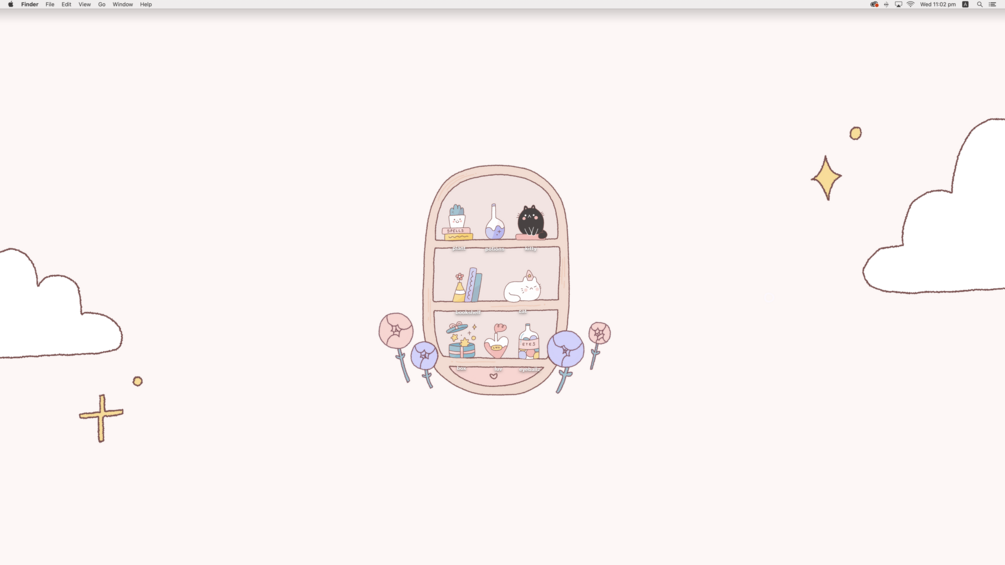Viewport: 1005px width, 565px height.
Task: Select the potions desktop icon
Action: [x=495, y=223]
